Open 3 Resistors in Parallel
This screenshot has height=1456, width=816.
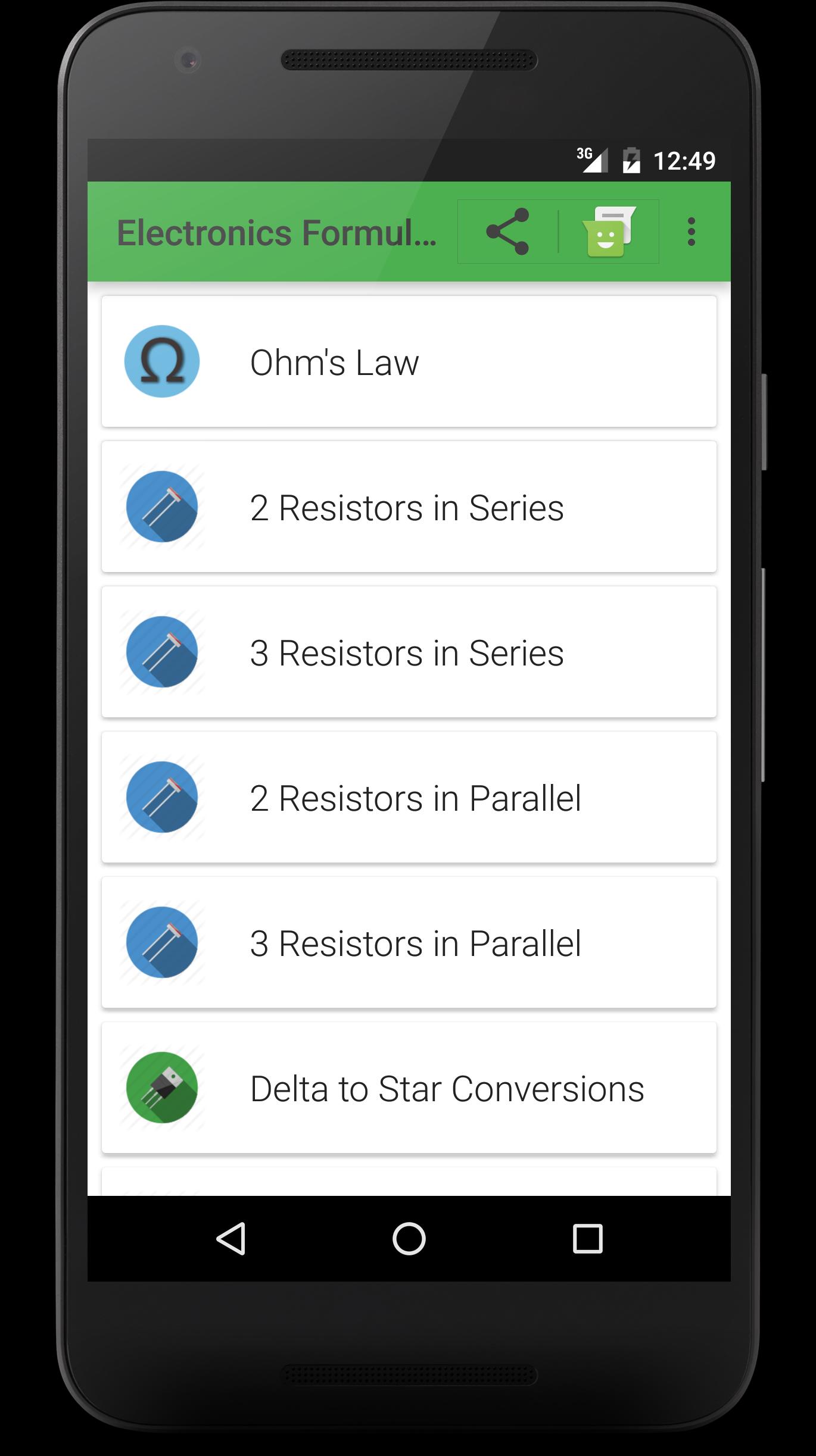click(409, 943)
